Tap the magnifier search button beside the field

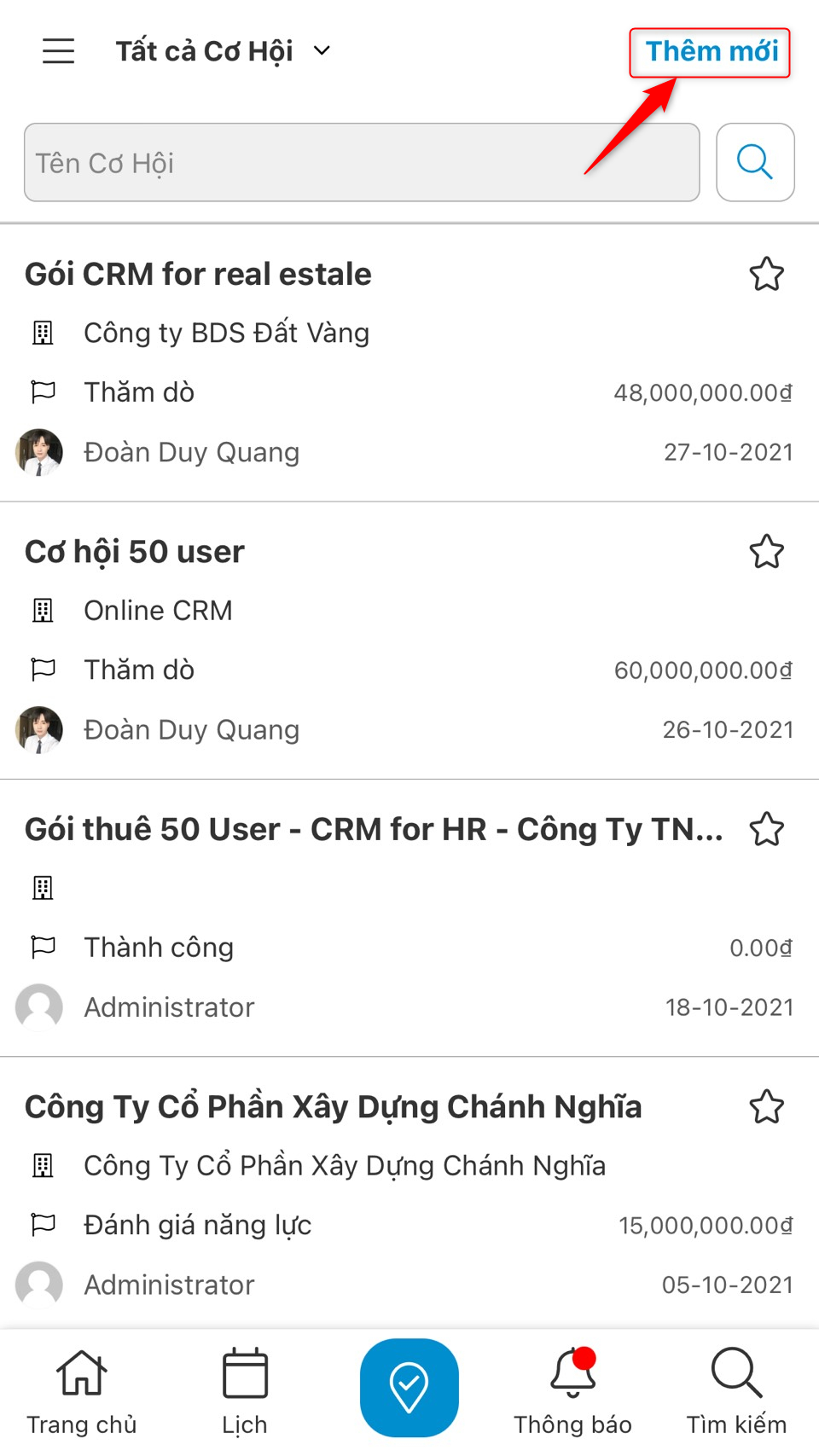(x=755, y=163)
